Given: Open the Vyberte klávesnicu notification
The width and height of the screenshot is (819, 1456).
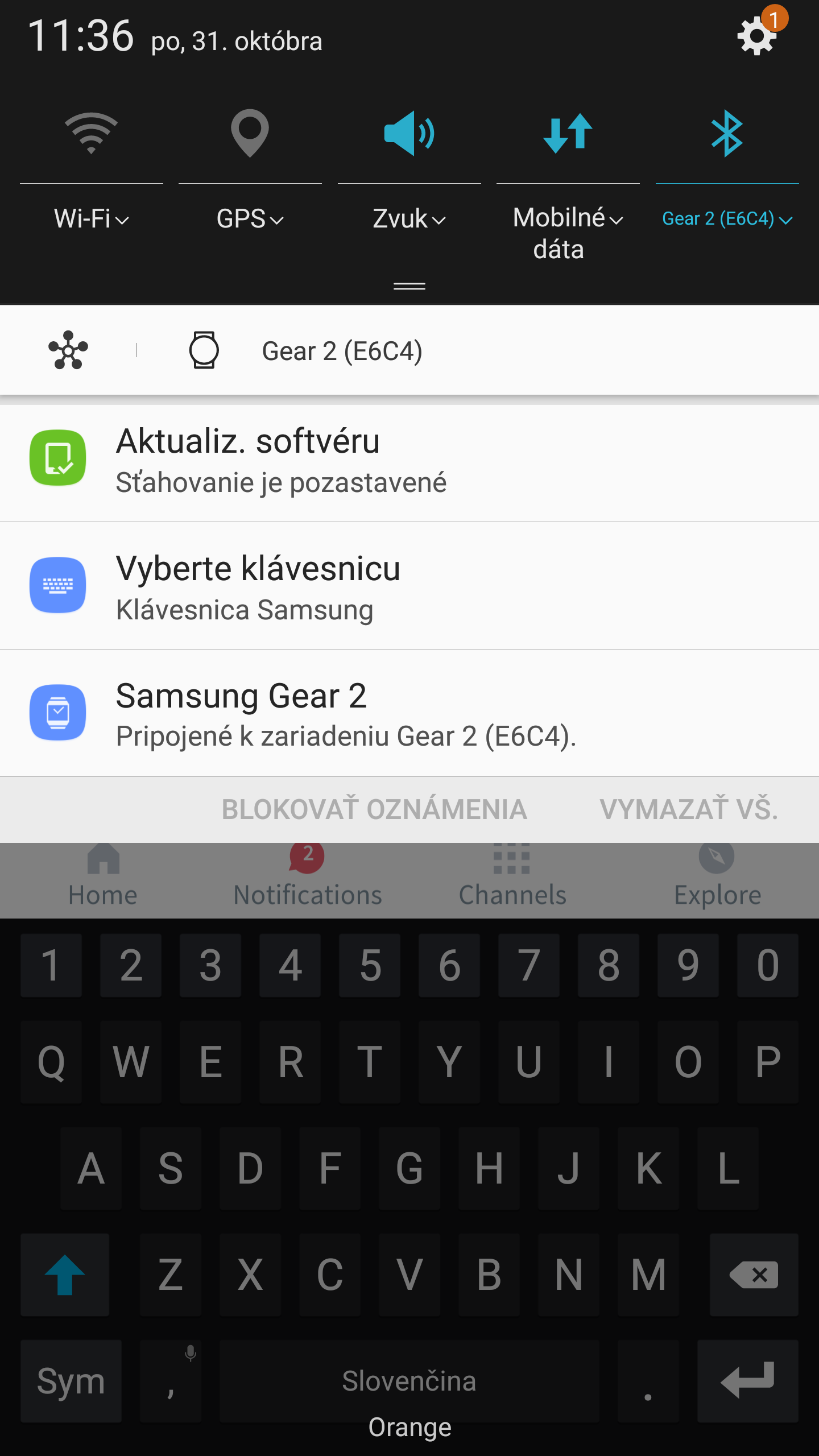Looking at the screenshot, I should 409,586.
